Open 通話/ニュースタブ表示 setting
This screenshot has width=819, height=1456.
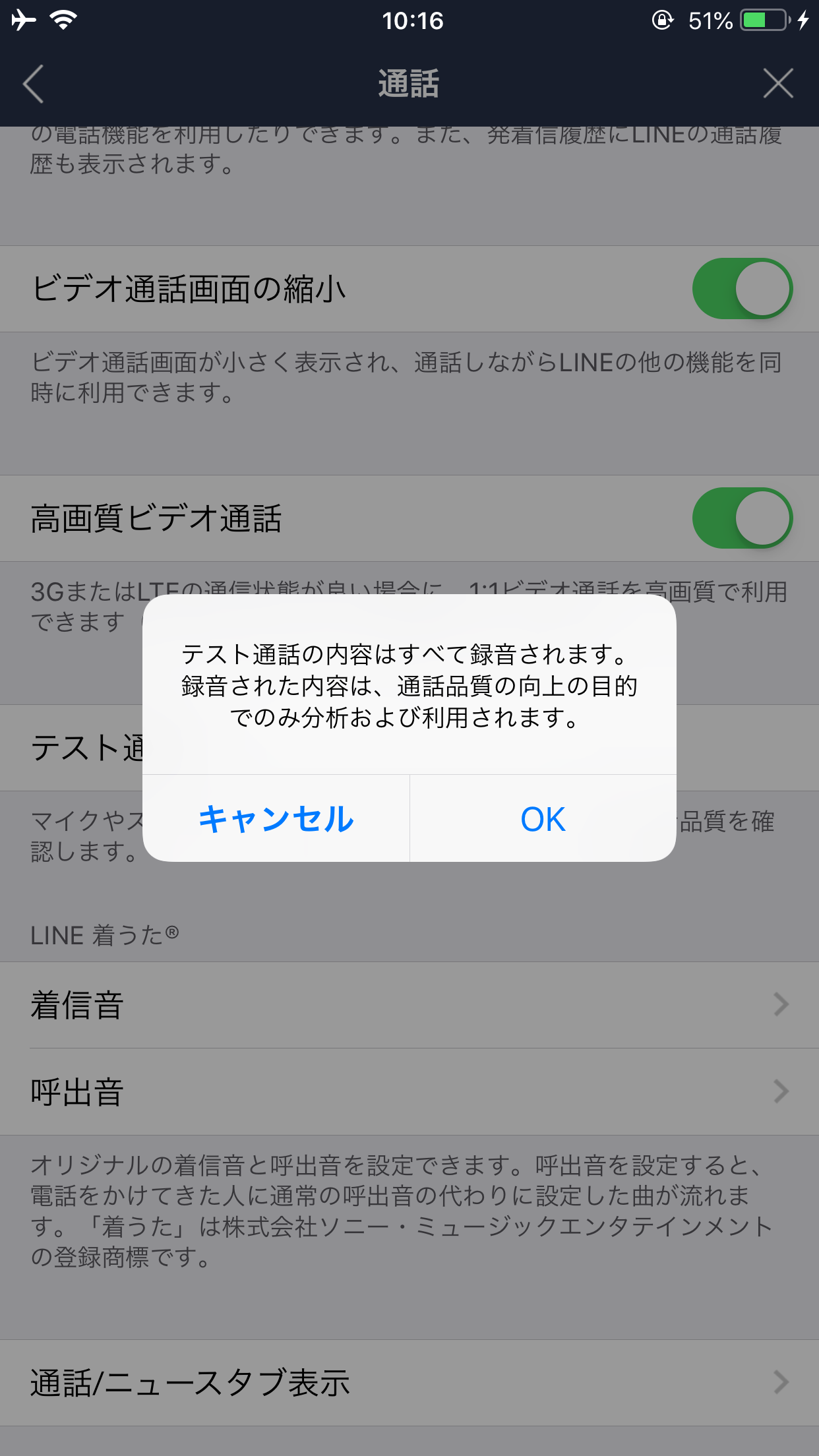[409, 1383]
